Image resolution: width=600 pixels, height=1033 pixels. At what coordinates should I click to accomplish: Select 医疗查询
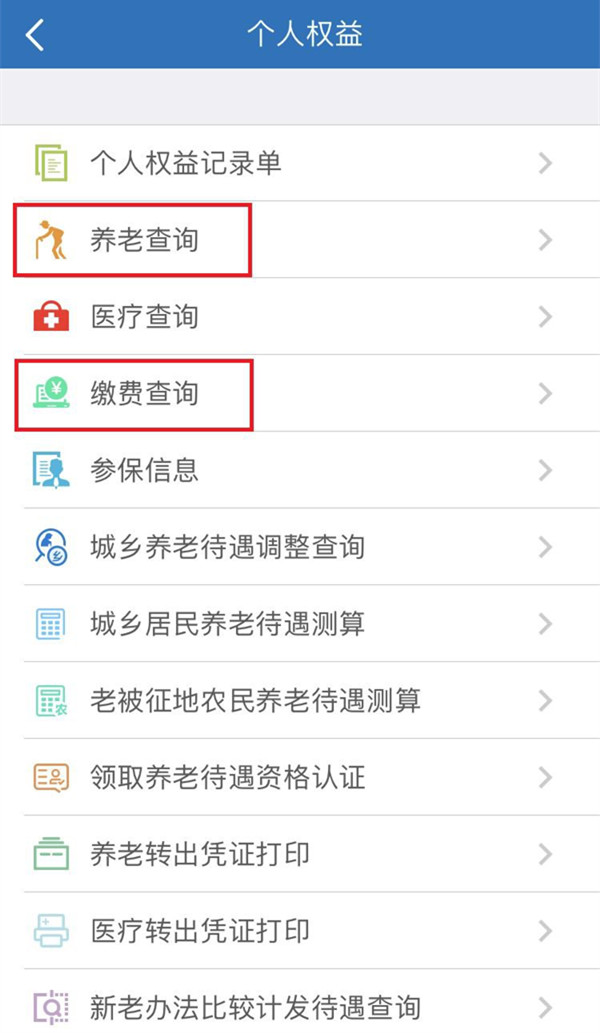(145, 317)
